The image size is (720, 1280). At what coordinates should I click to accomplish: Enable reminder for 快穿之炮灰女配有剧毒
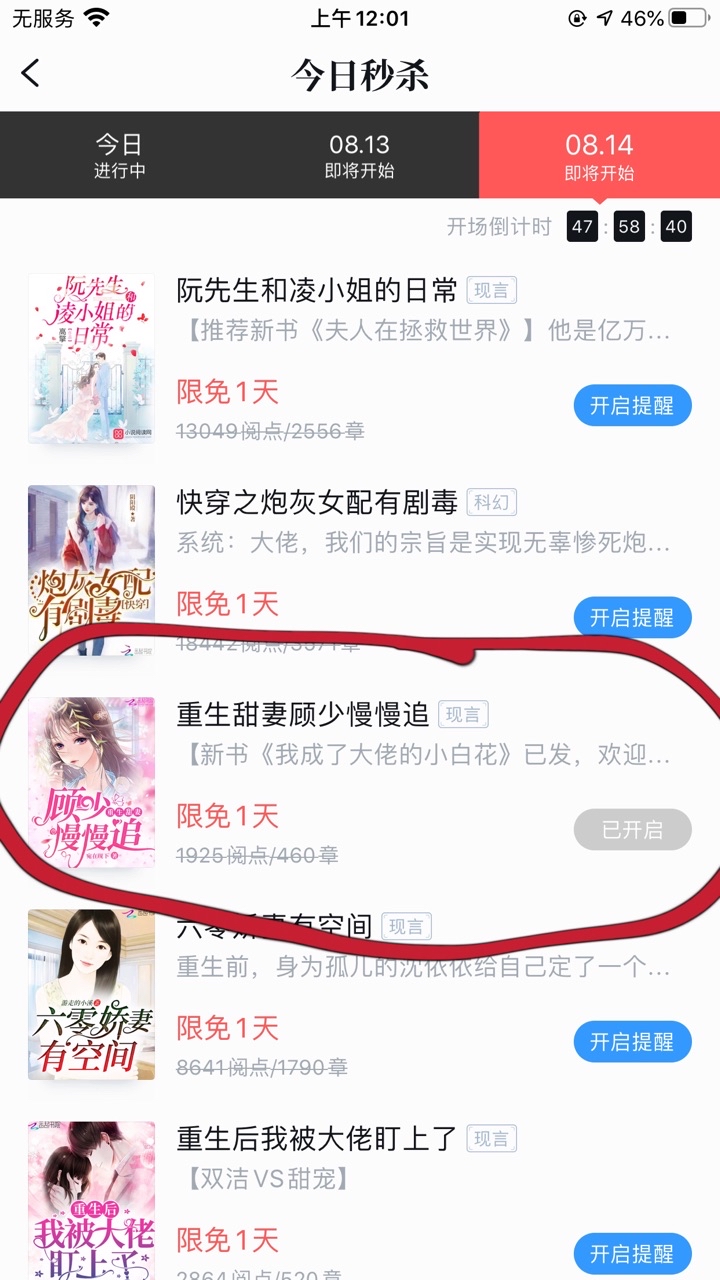632,617
